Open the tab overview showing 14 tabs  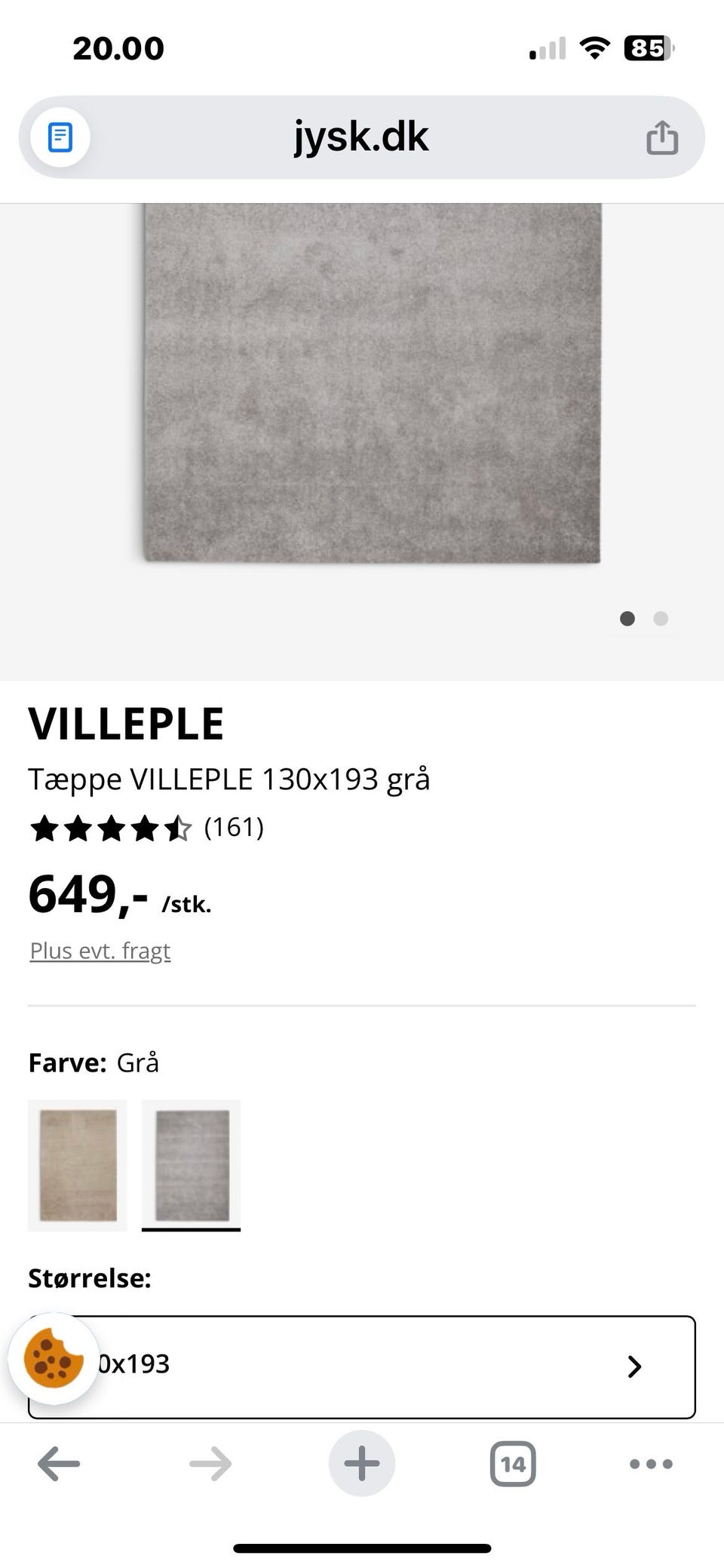click(x=513, y=1464)
